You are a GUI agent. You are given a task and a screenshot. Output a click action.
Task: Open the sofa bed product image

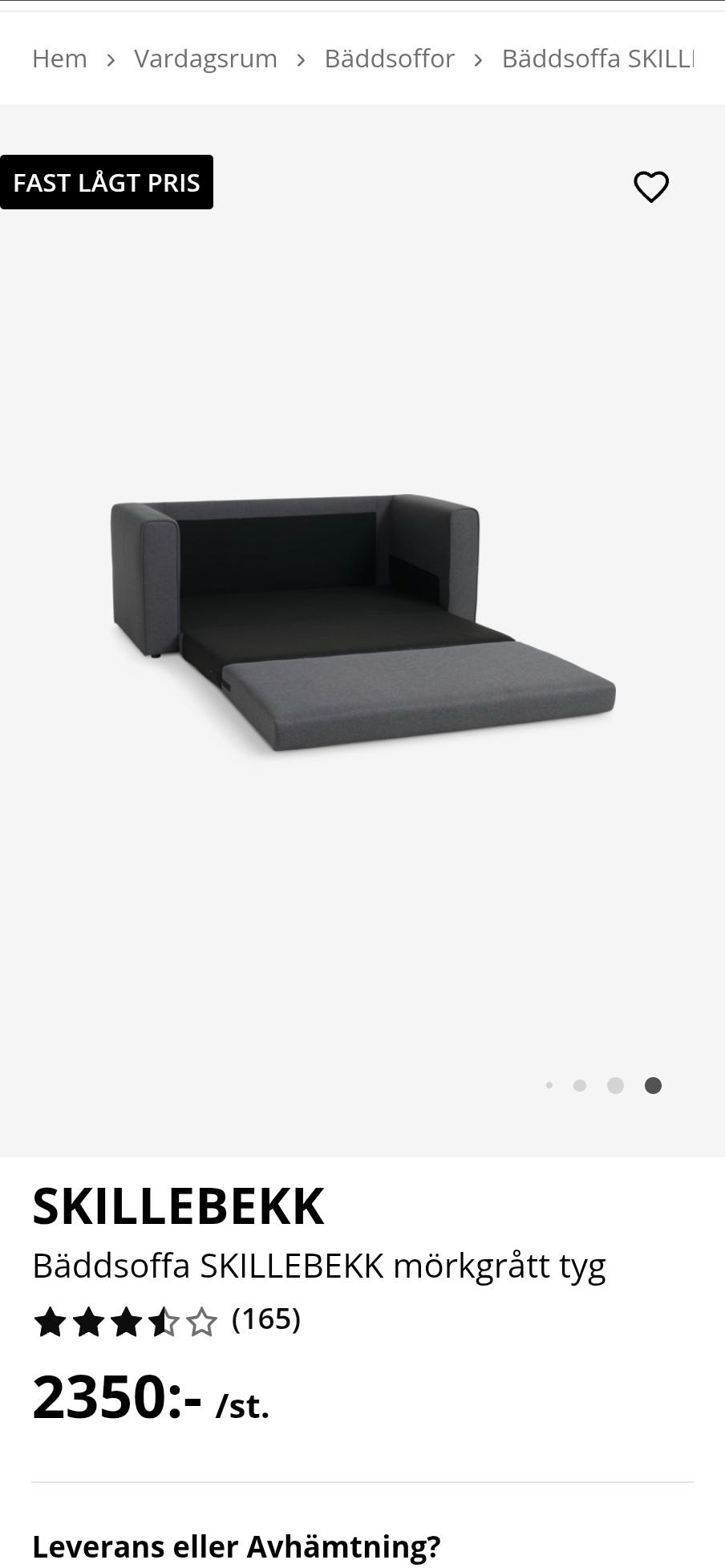coord(362,624)
